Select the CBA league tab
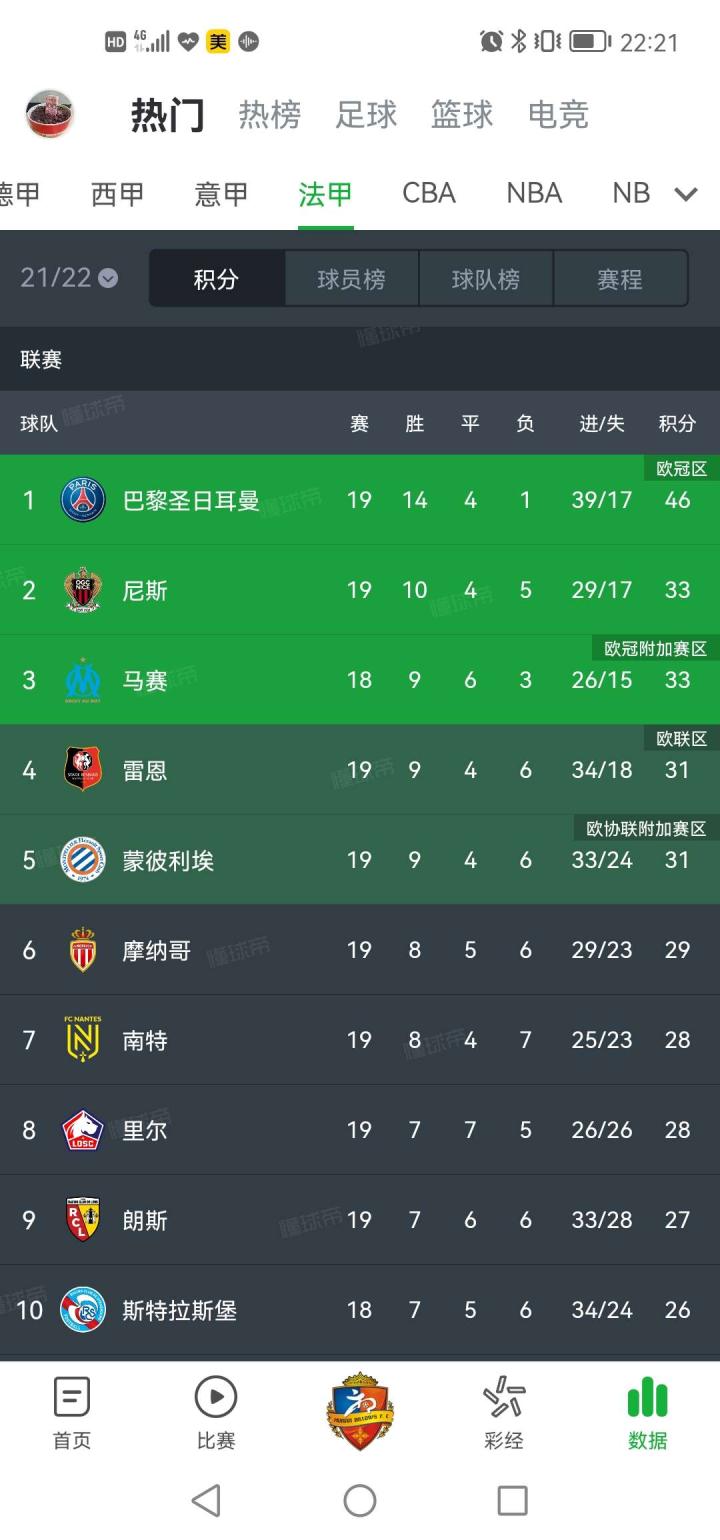The image size is (720, 1540). coord(429,193)
